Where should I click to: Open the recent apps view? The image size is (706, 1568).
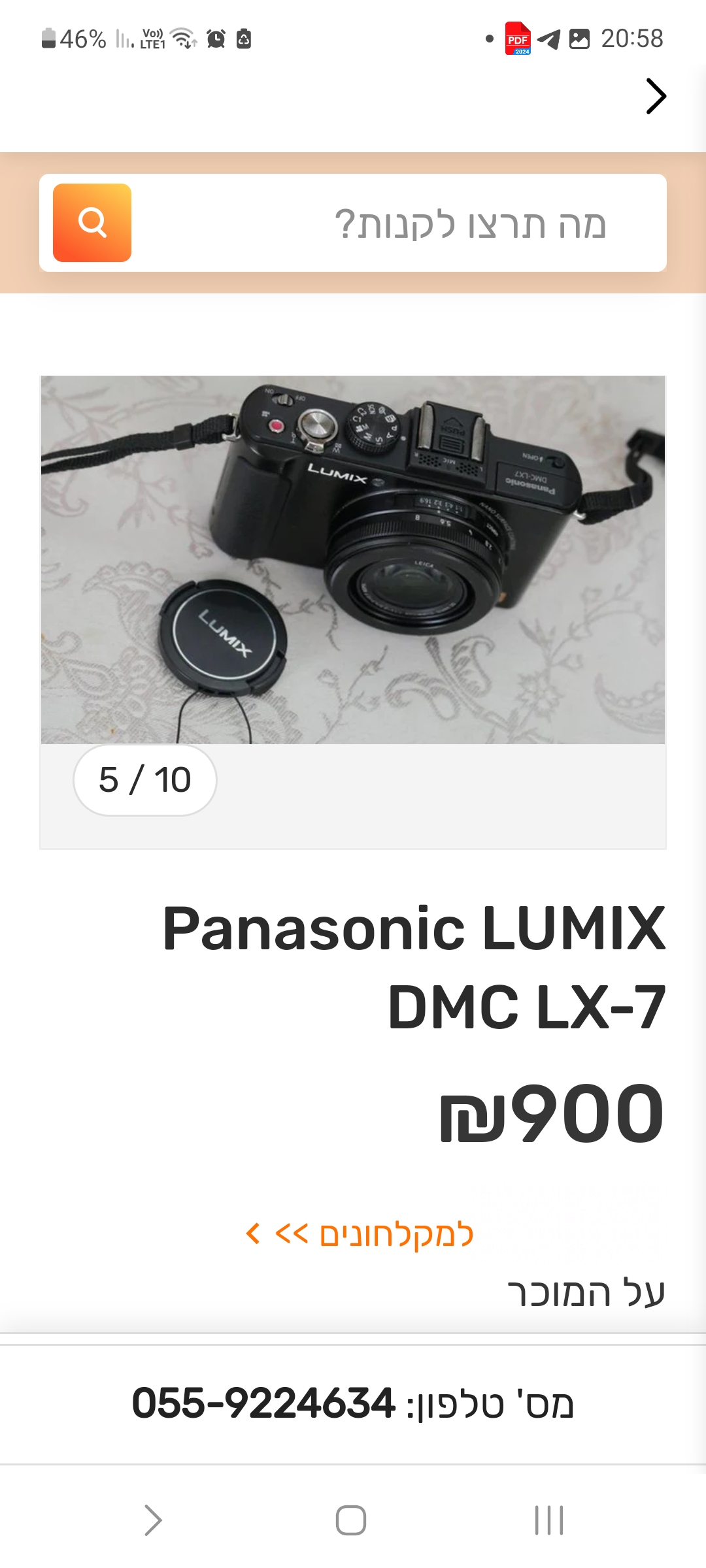pos(549,1520)
